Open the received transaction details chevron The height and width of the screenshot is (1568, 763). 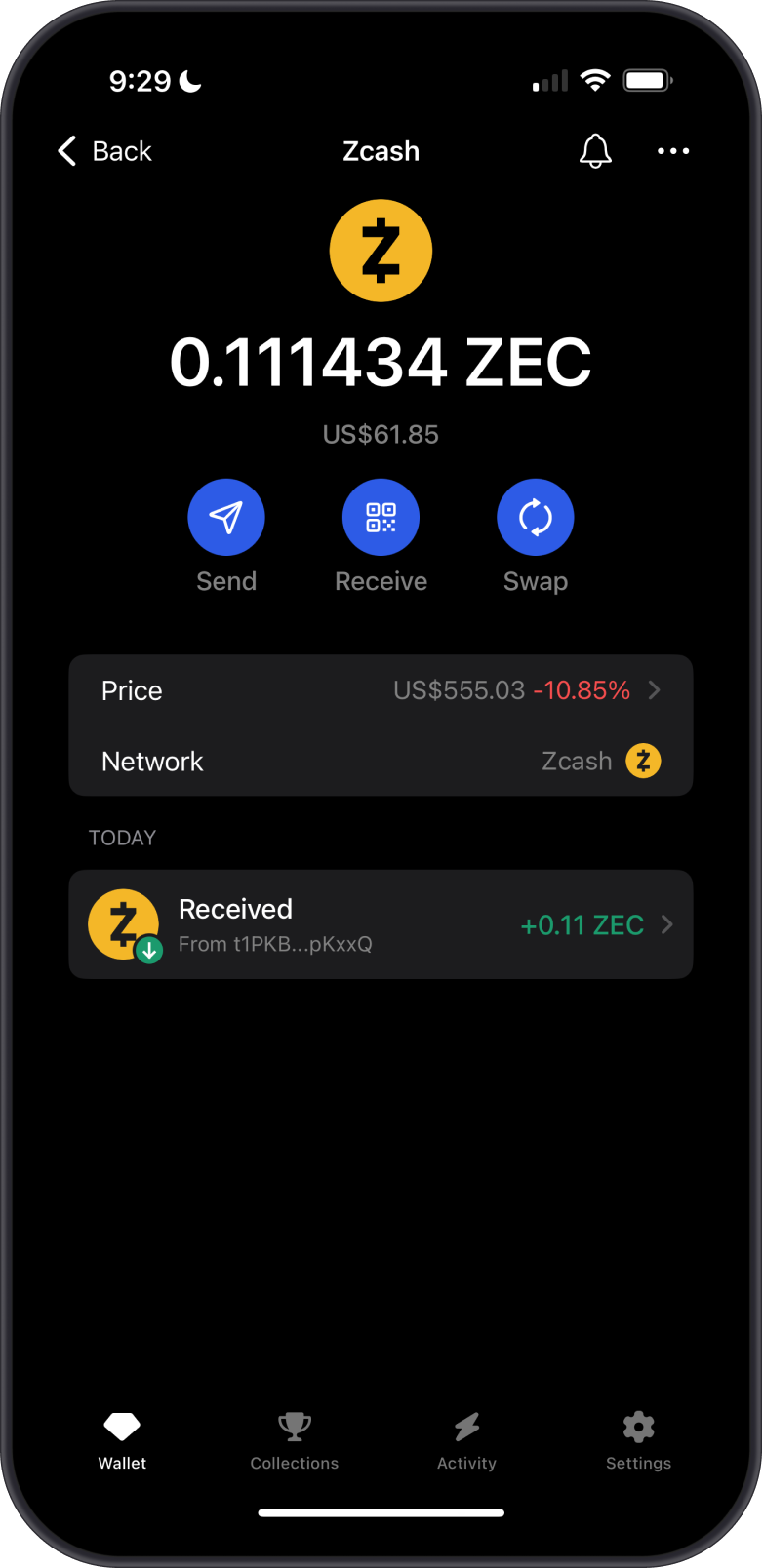click(666, 924)
